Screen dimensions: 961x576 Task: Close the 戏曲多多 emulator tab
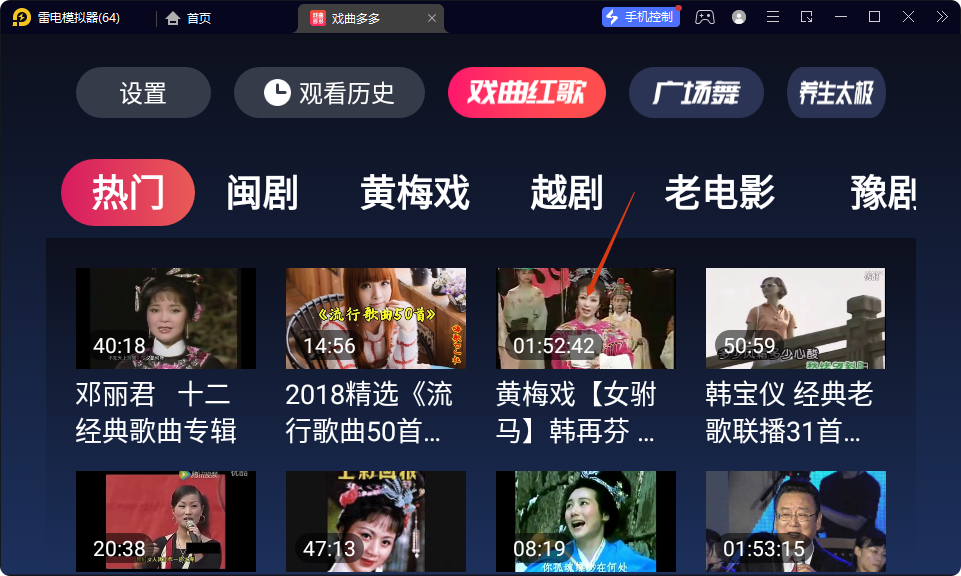pyautogui.click(x=431, y=18)
